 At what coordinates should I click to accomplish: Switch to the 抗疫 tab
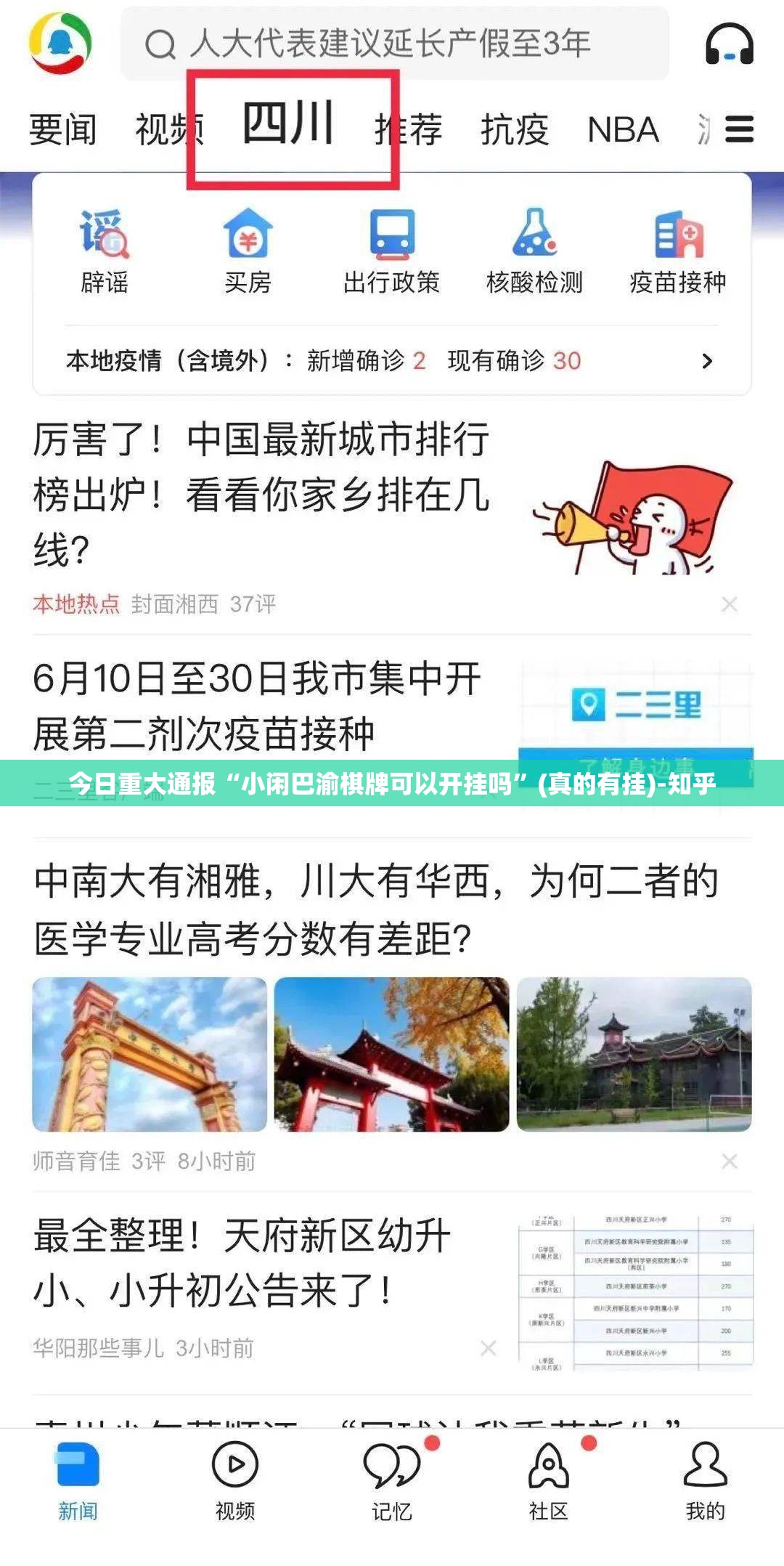[x=514, y=129]
